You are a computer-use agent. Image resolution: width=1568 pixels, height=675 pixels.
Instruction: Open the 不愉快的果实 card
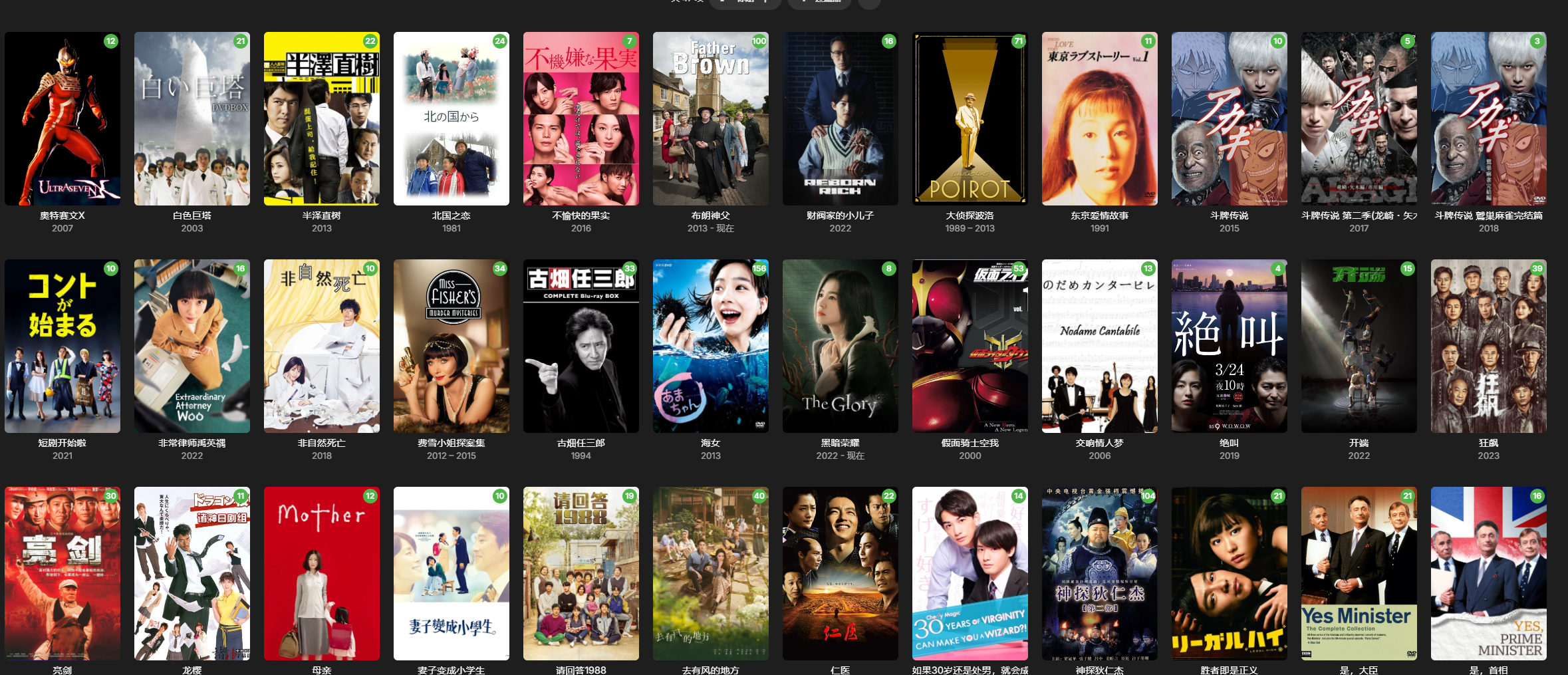pyautogui.click(x=581, y=119)
